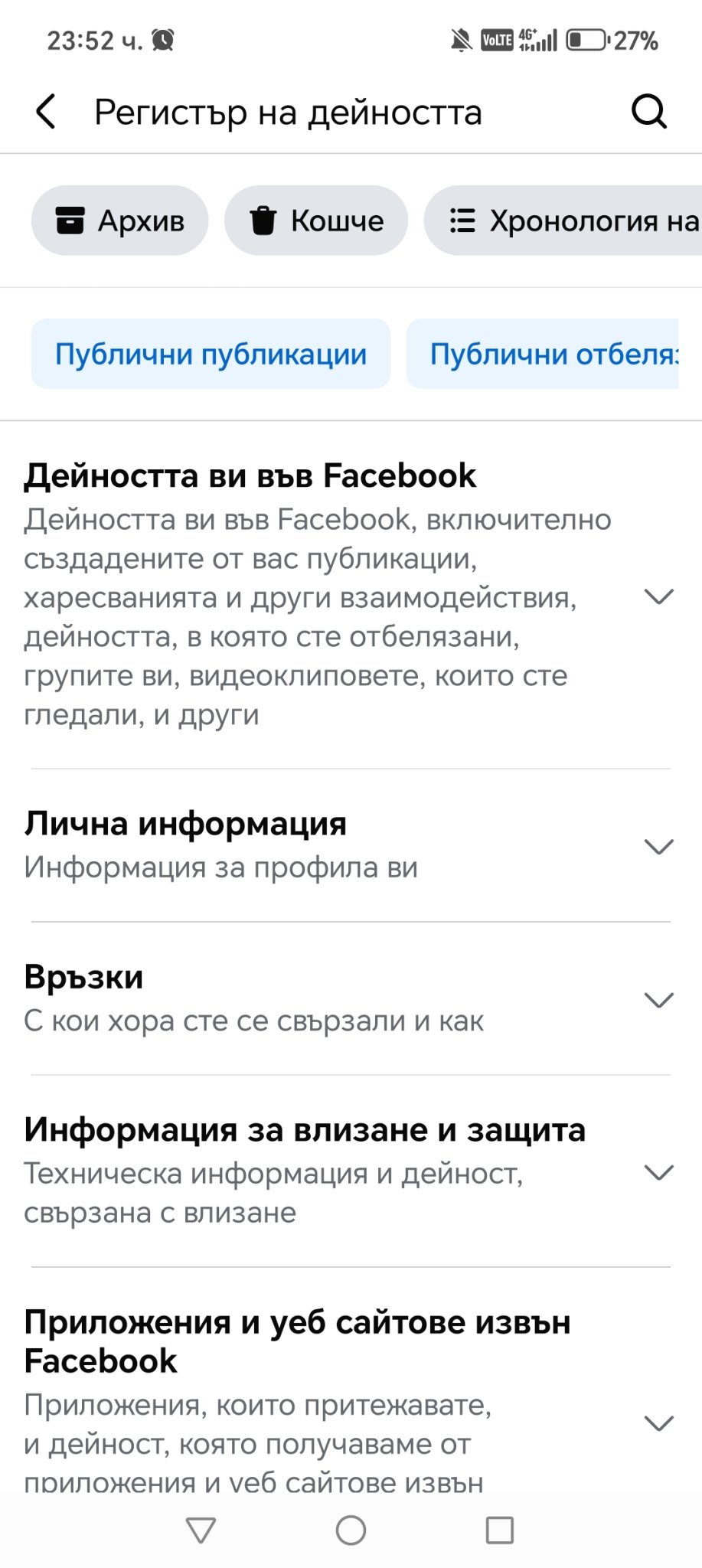Expand the Връзки section
Image resolution: width=702 pixels, height=1568 pixels.
658,999
